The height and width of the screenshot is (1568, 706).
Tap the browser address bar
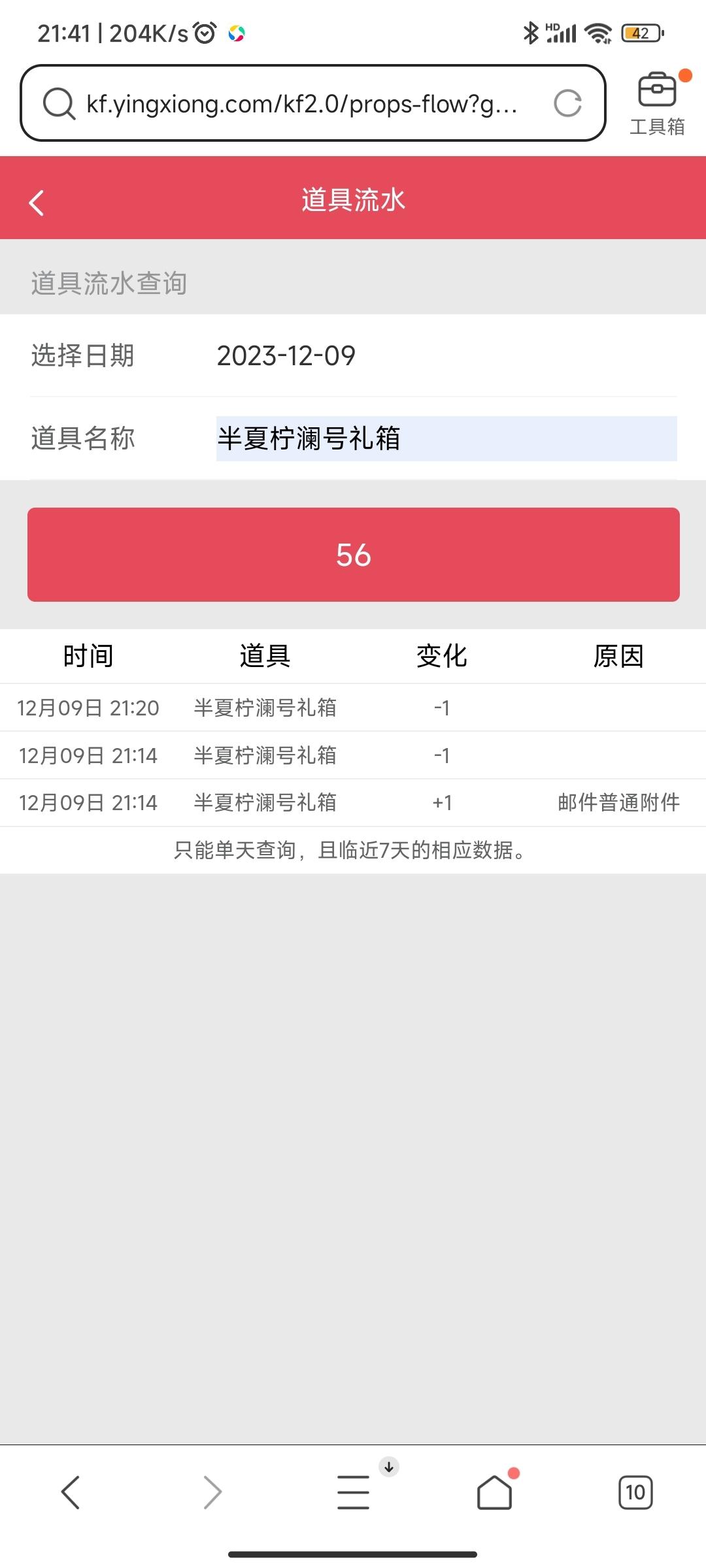coord(301,103)
